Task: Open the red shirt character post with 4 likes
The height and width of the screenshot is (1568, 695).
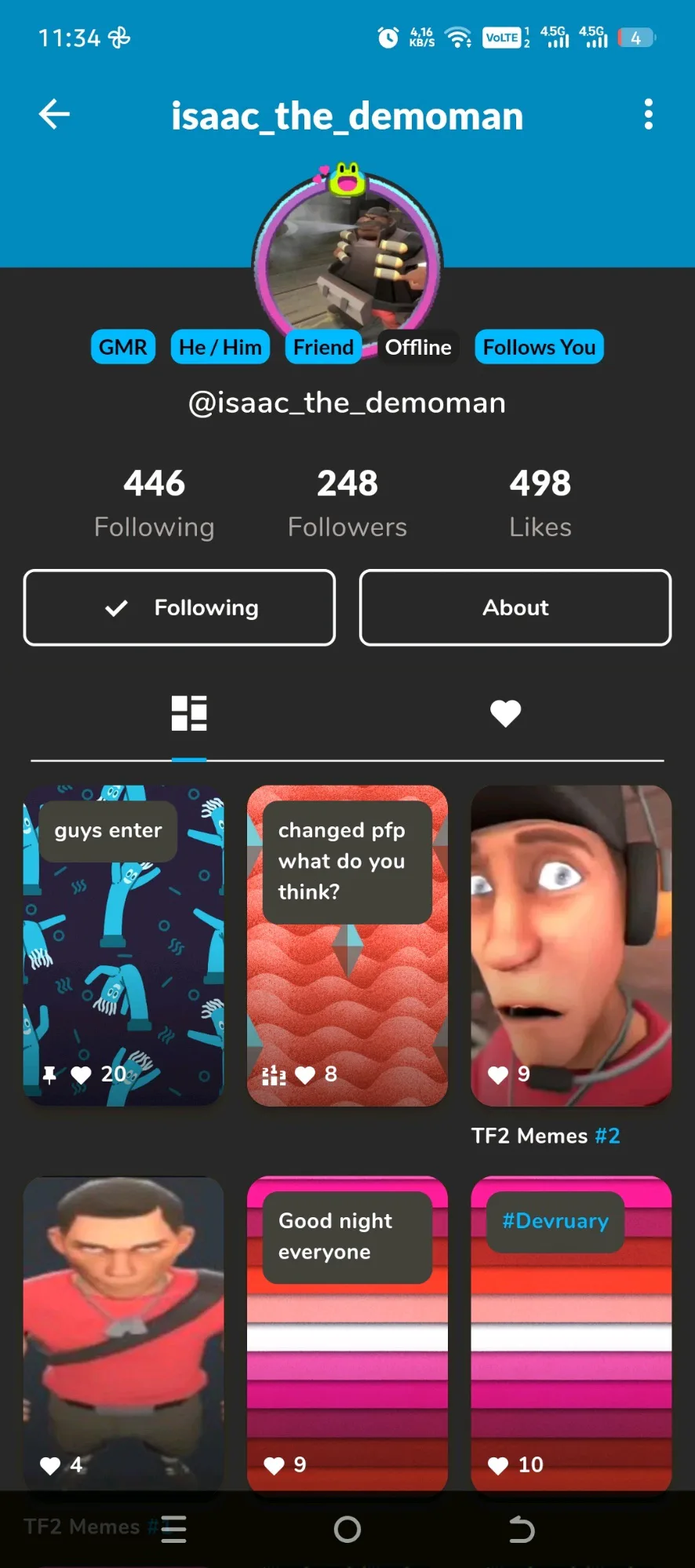Action: (123, 1334)
